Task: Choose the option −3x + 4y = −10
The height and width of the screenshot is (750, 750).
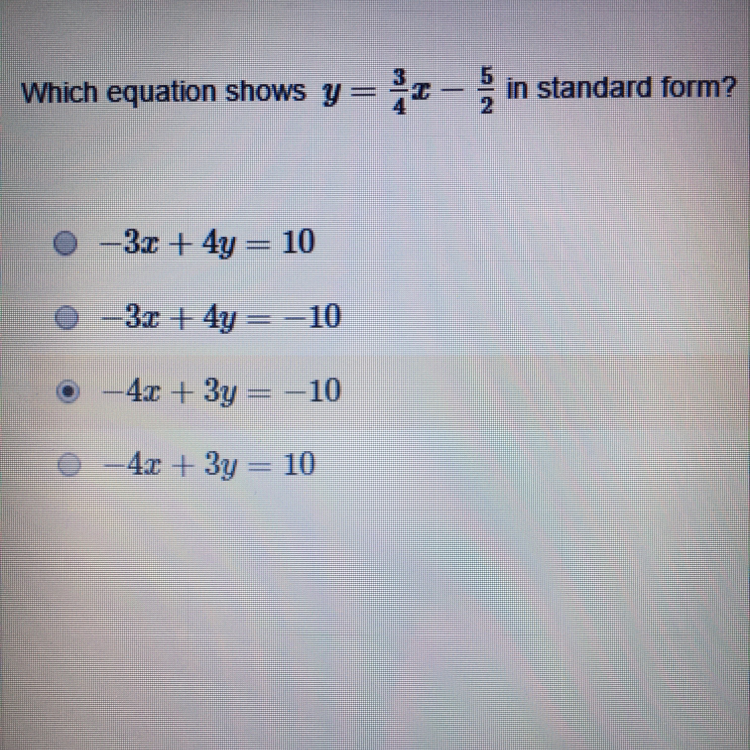Action: pos(67,319)
